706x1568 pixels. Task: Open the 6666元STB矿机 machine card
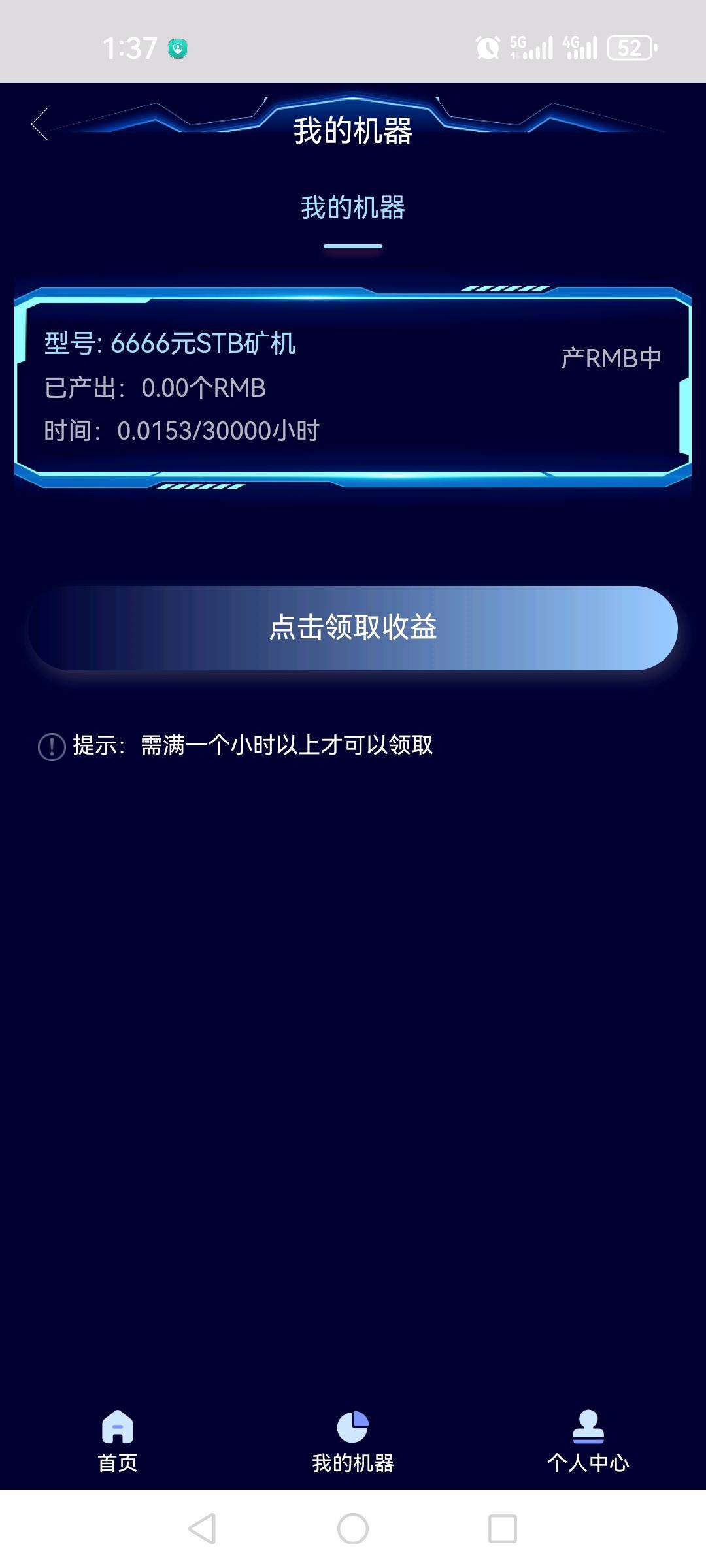click(x=353, y=387)
